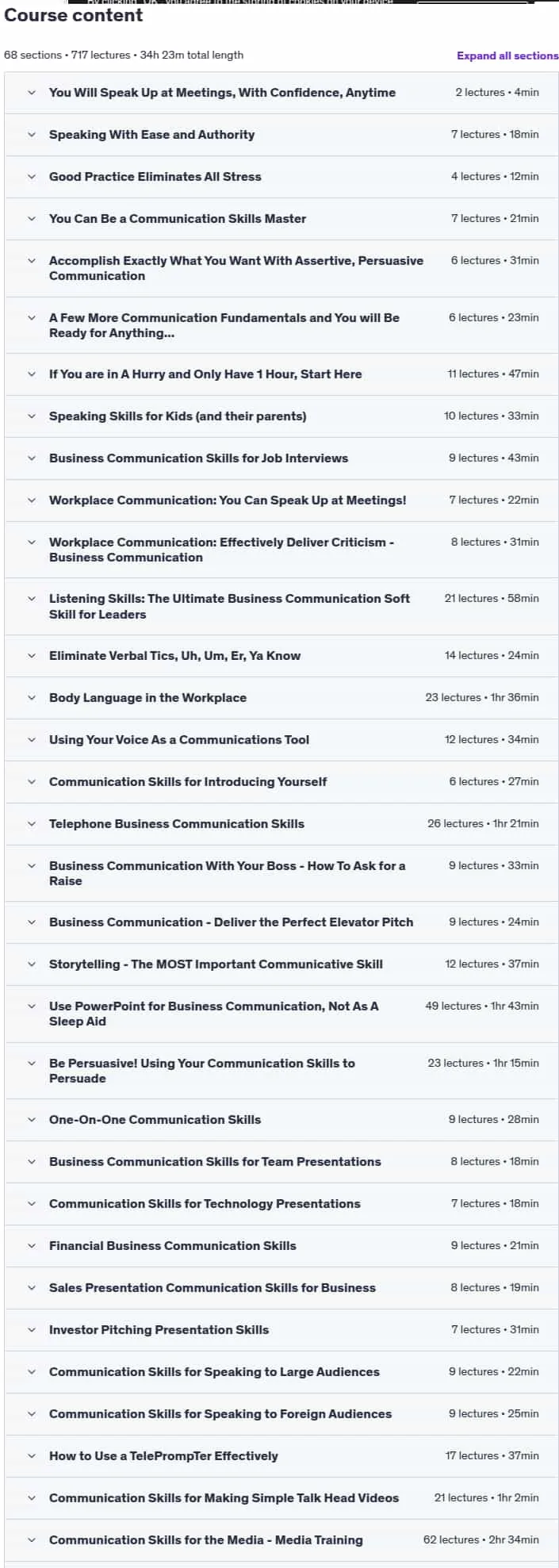The height and width of the screenshot is (1568, 559).
Task: Expand the Body Language in the Workplace section
Action: coord(281,698)
